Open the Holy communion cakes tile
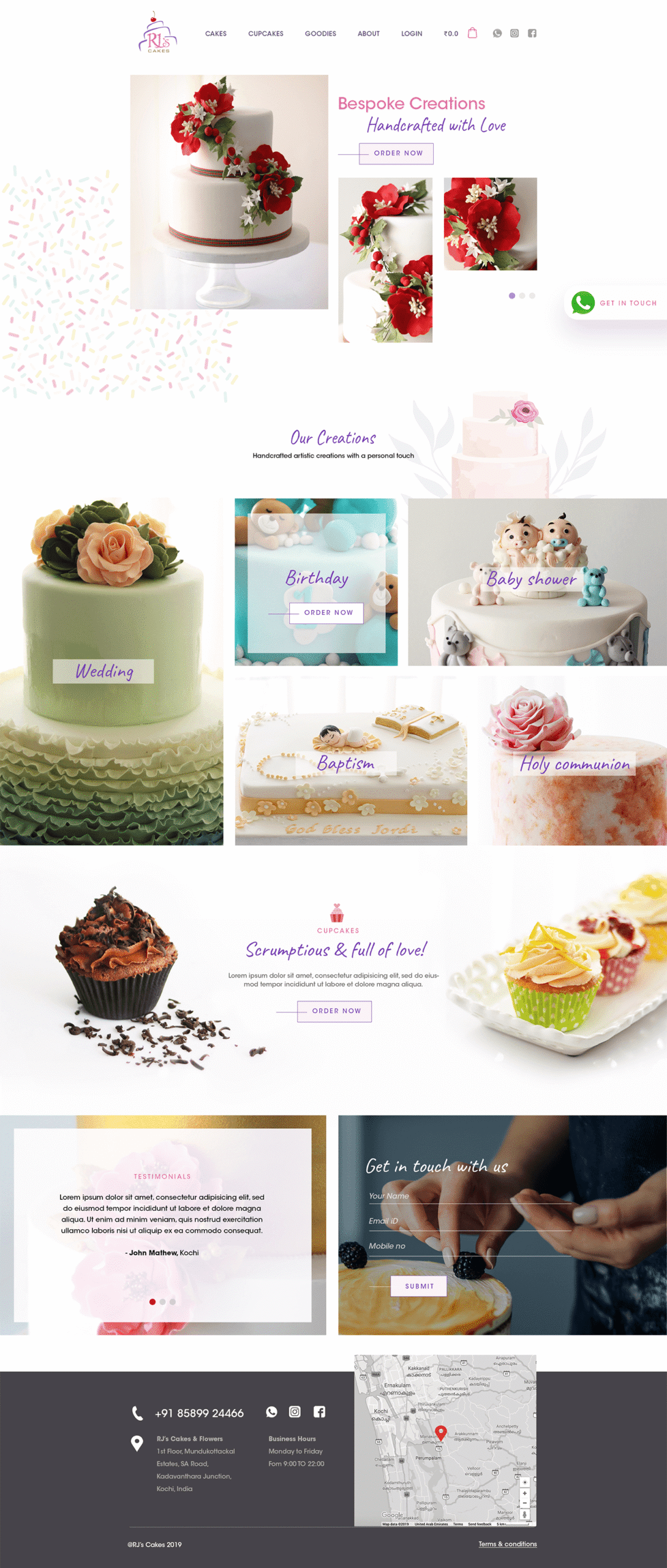667x1568 pixels. tap(574, 764)
